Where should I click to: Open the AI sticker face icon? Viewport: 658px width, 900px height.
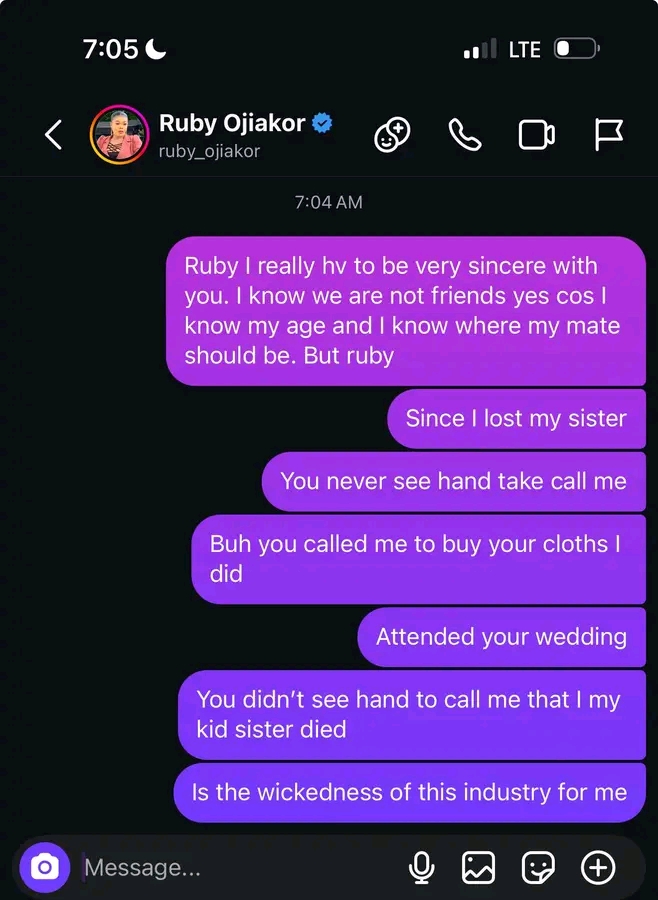point(391,135)
